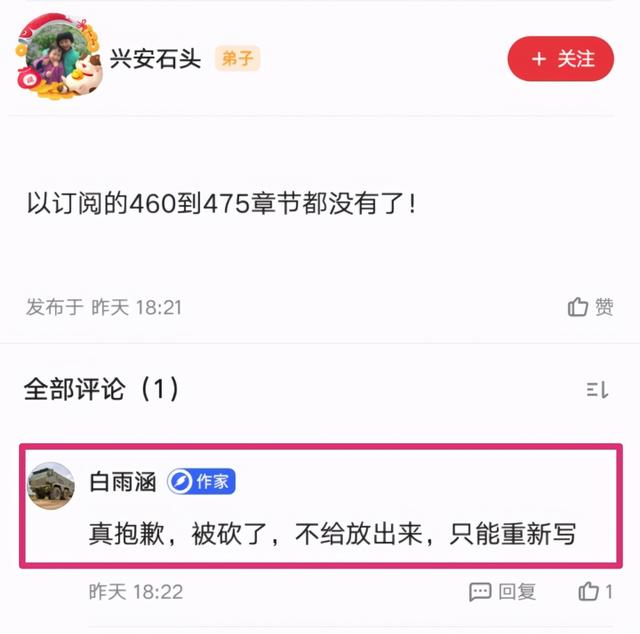
Task: Open 白雨涵's author profile avatar
Action: click(x=50, y=487)
